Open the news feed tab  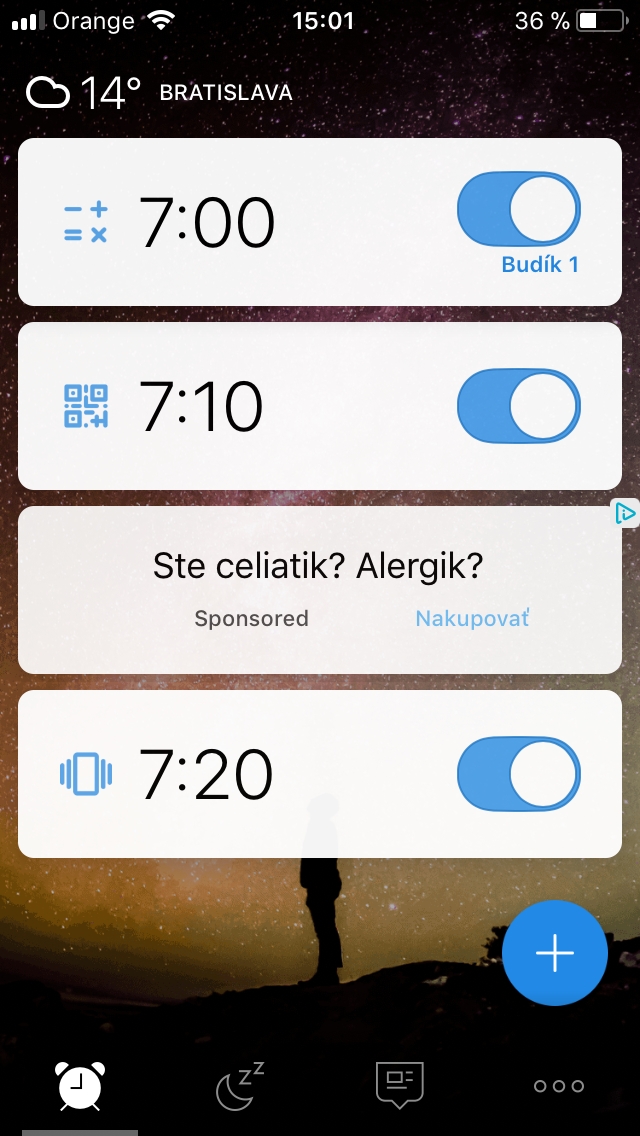399,1085
